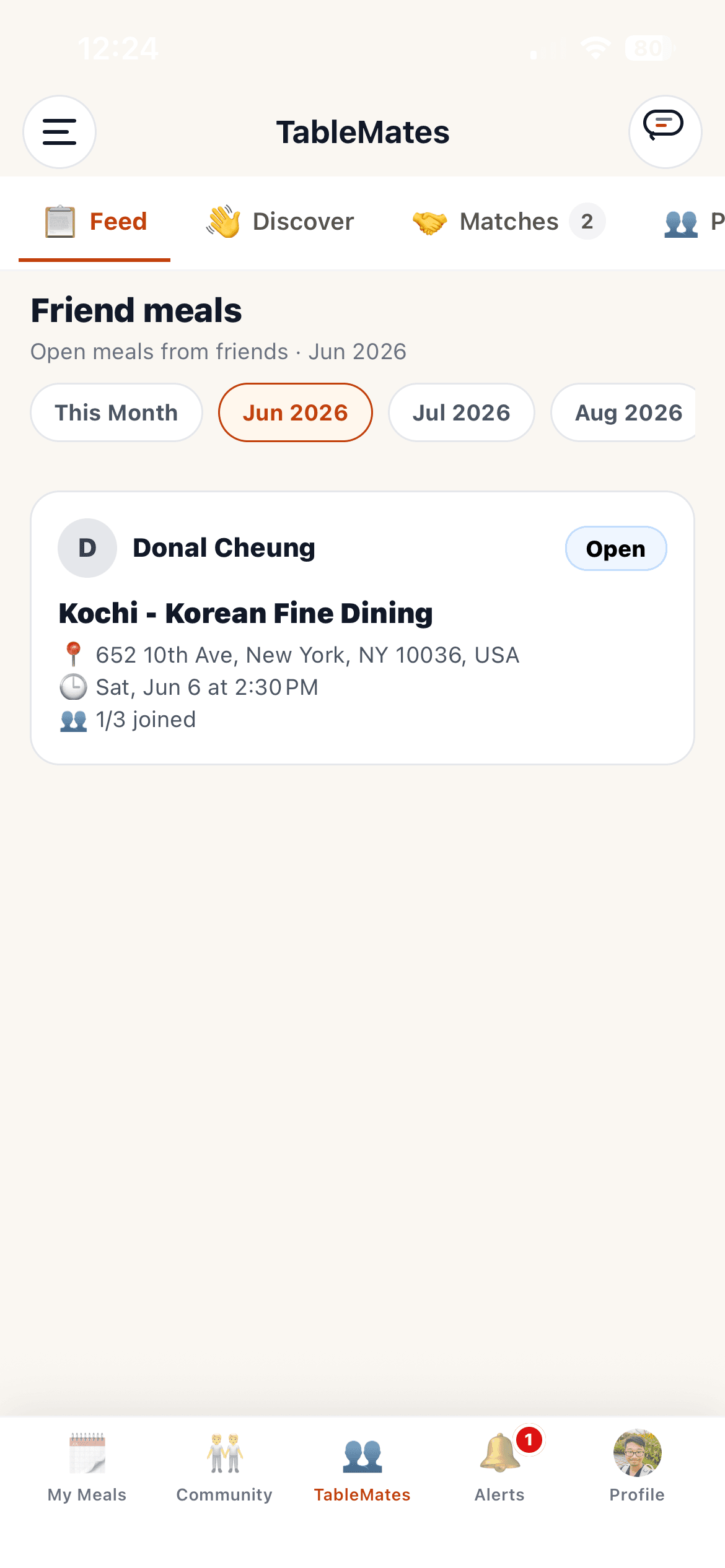Image resolution: width=725 pixels, height=1568 pixels.
Task: Open Donal Cheung's Kochi meal card
Action: (362, 628)
